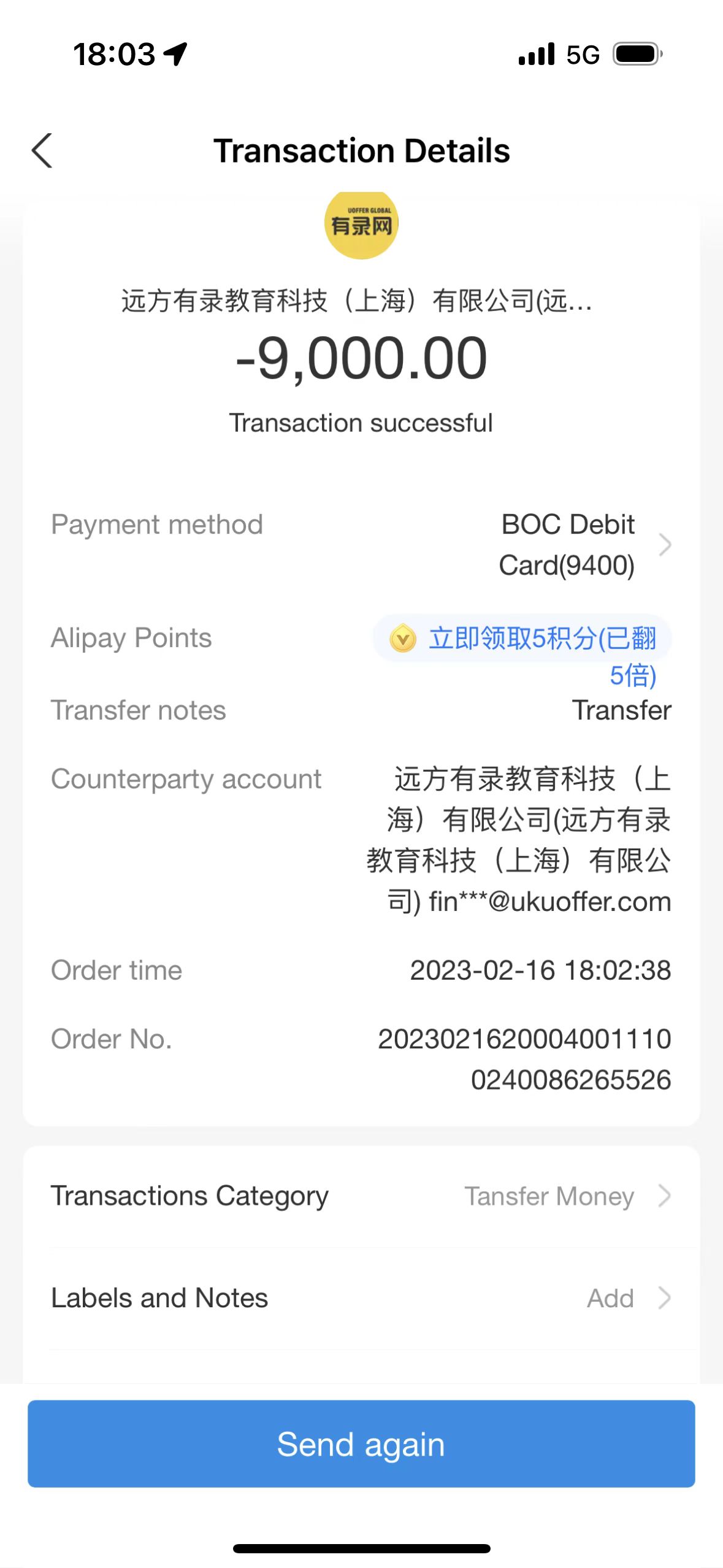Open the Transactions Category row
723x1568 pixels.
[361, 1196]
